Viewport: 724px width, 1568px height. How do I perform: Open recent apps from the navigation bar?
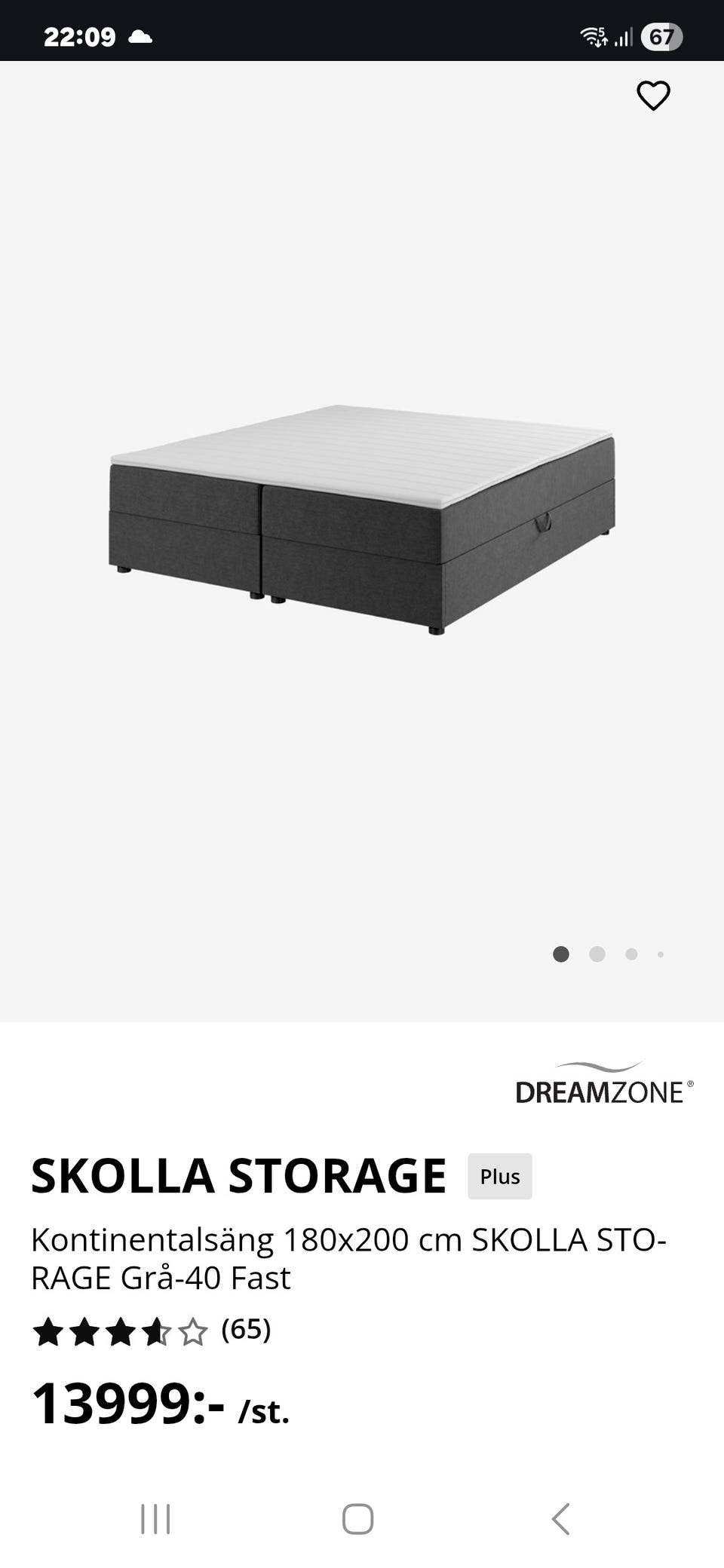[155, 1519]
